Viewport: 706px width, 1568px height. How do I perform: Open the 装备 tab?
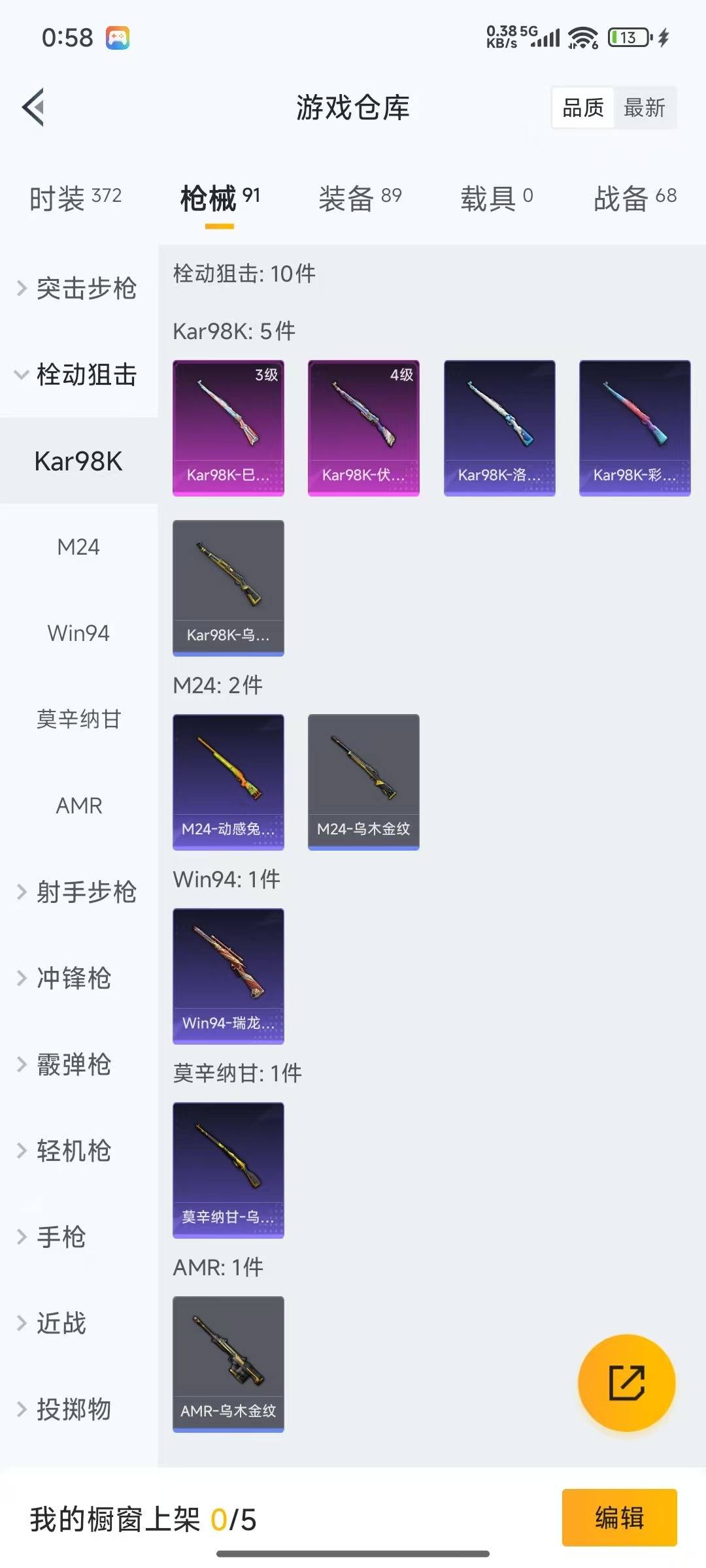(x=360, y=198)
